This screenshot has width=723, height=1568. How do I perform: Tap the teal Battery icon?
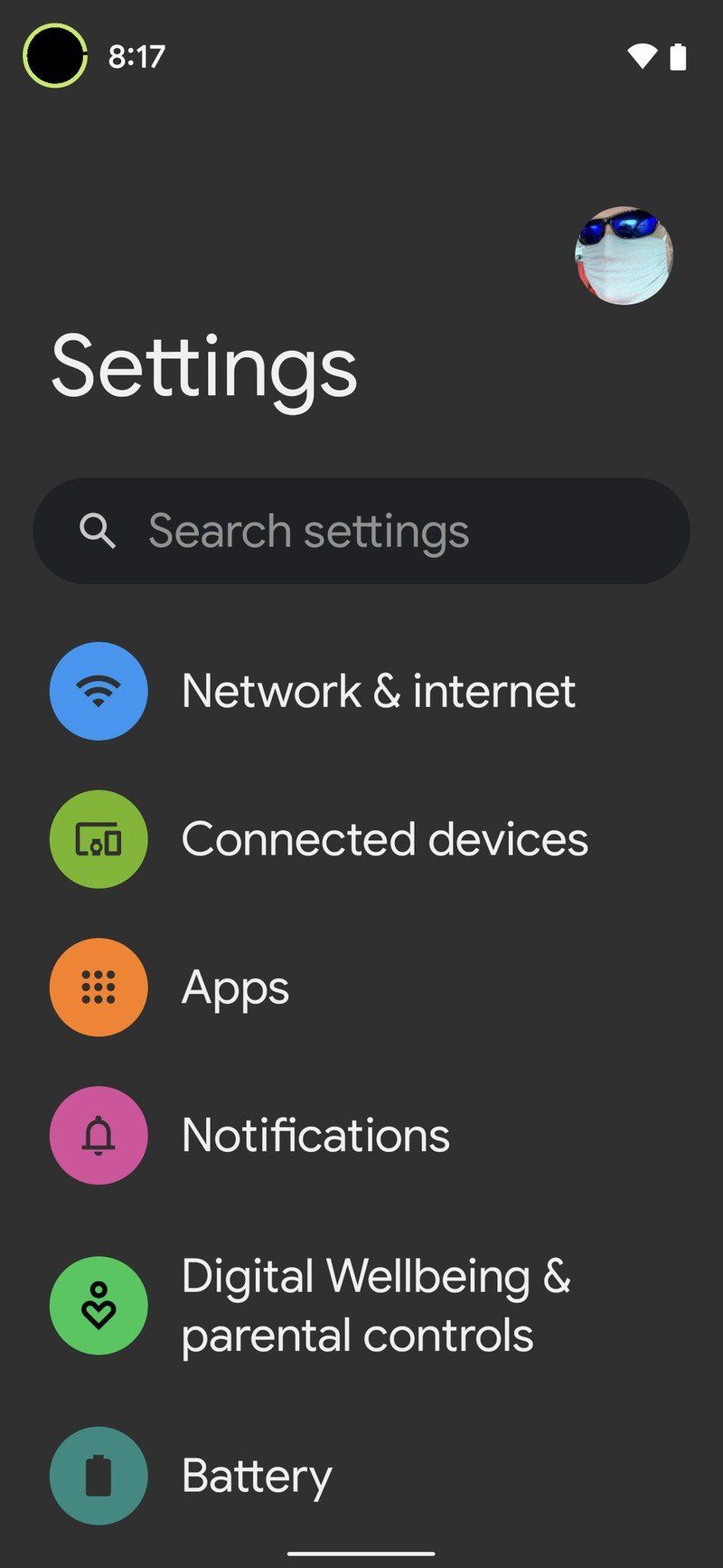tap(99, 1474)
